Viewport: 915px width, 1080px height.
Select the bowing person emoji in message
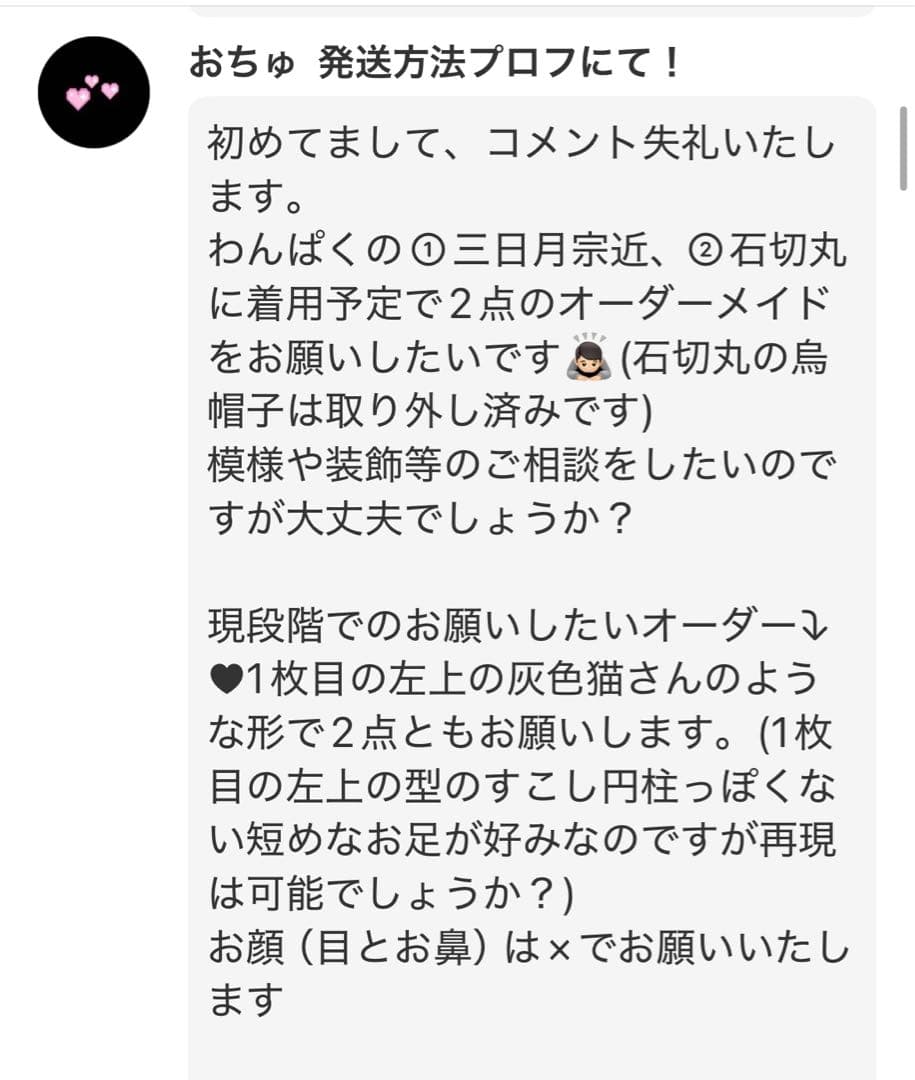[587, 360]
